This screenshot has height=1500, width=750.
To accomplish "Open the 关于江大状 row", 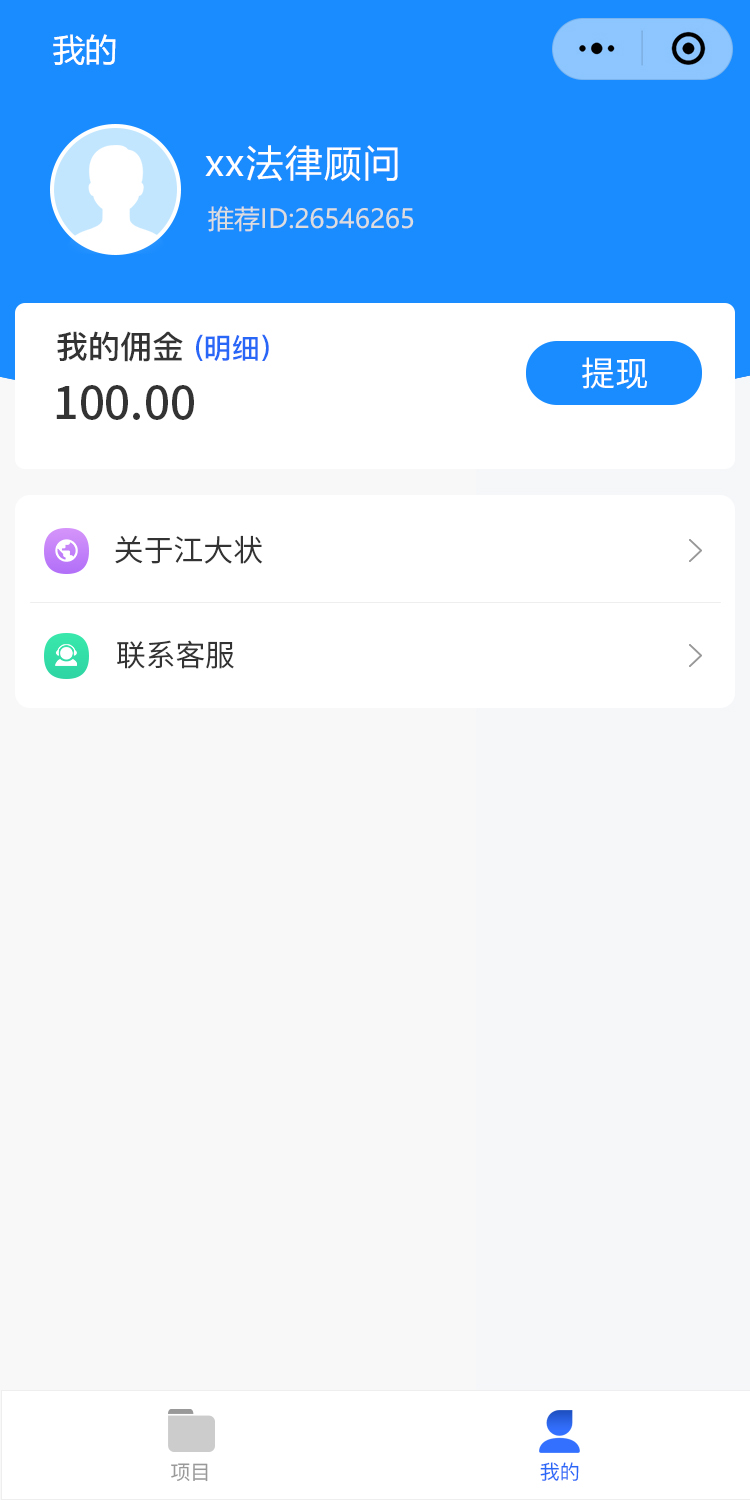I will pyautogui.click(x=374, y=550).
